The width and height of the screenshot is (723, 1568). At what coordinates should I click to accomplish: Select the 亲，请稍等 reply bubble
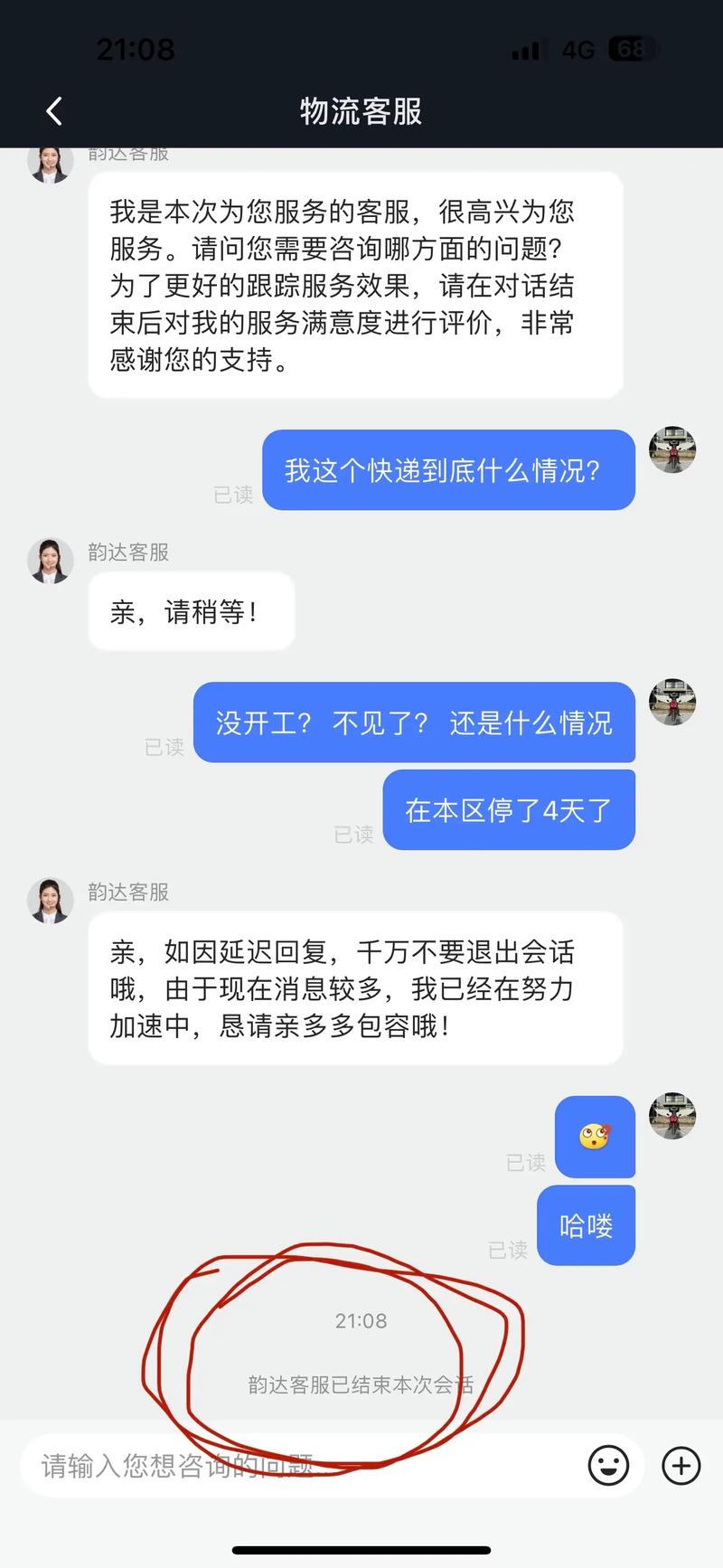pos(191,611)
